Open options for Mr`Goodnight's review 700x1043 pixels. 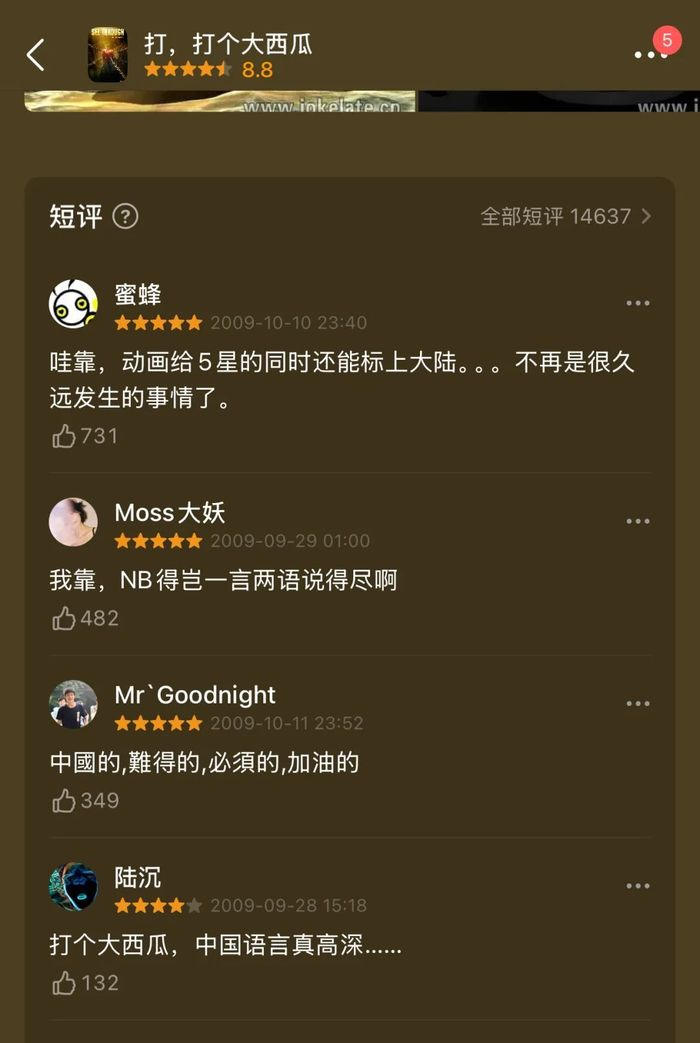(637, 704)
